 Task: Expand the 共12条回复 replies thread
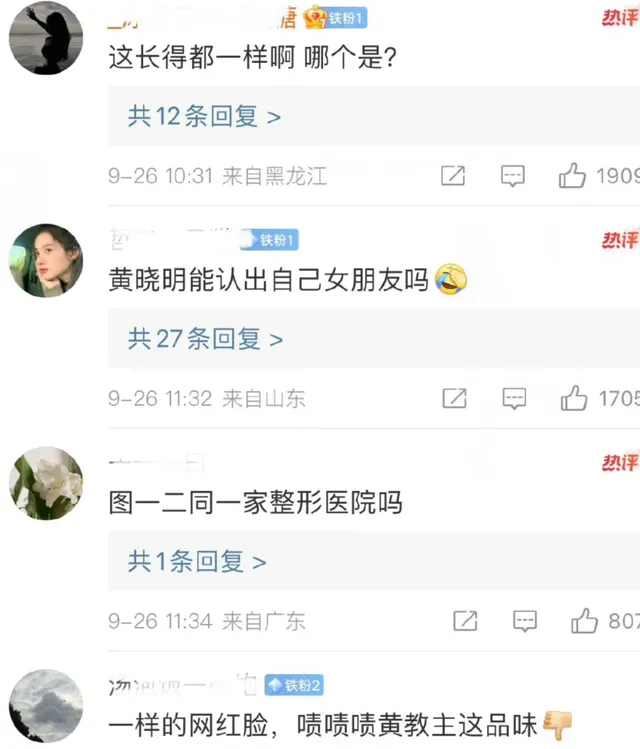tap(204, 116)
